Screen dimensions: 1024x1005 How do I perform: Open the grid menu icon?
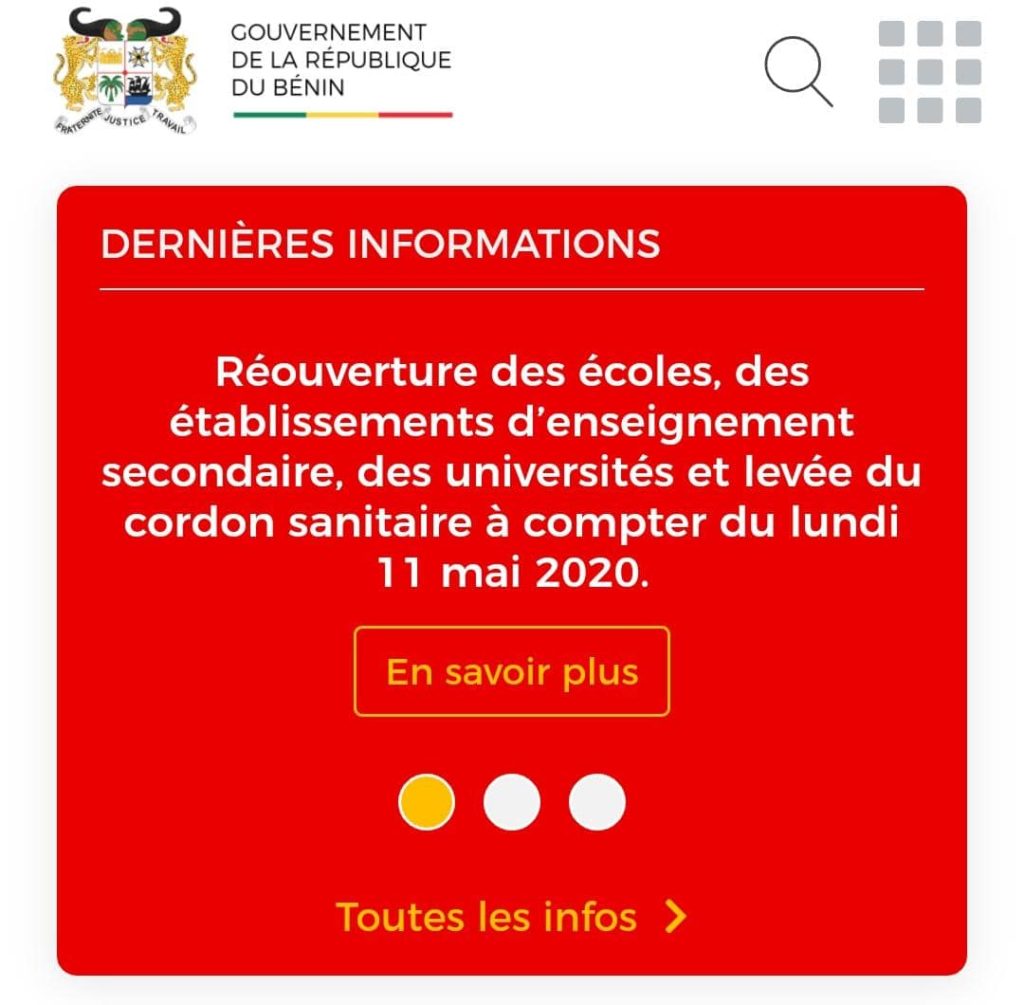click(929, 72)
